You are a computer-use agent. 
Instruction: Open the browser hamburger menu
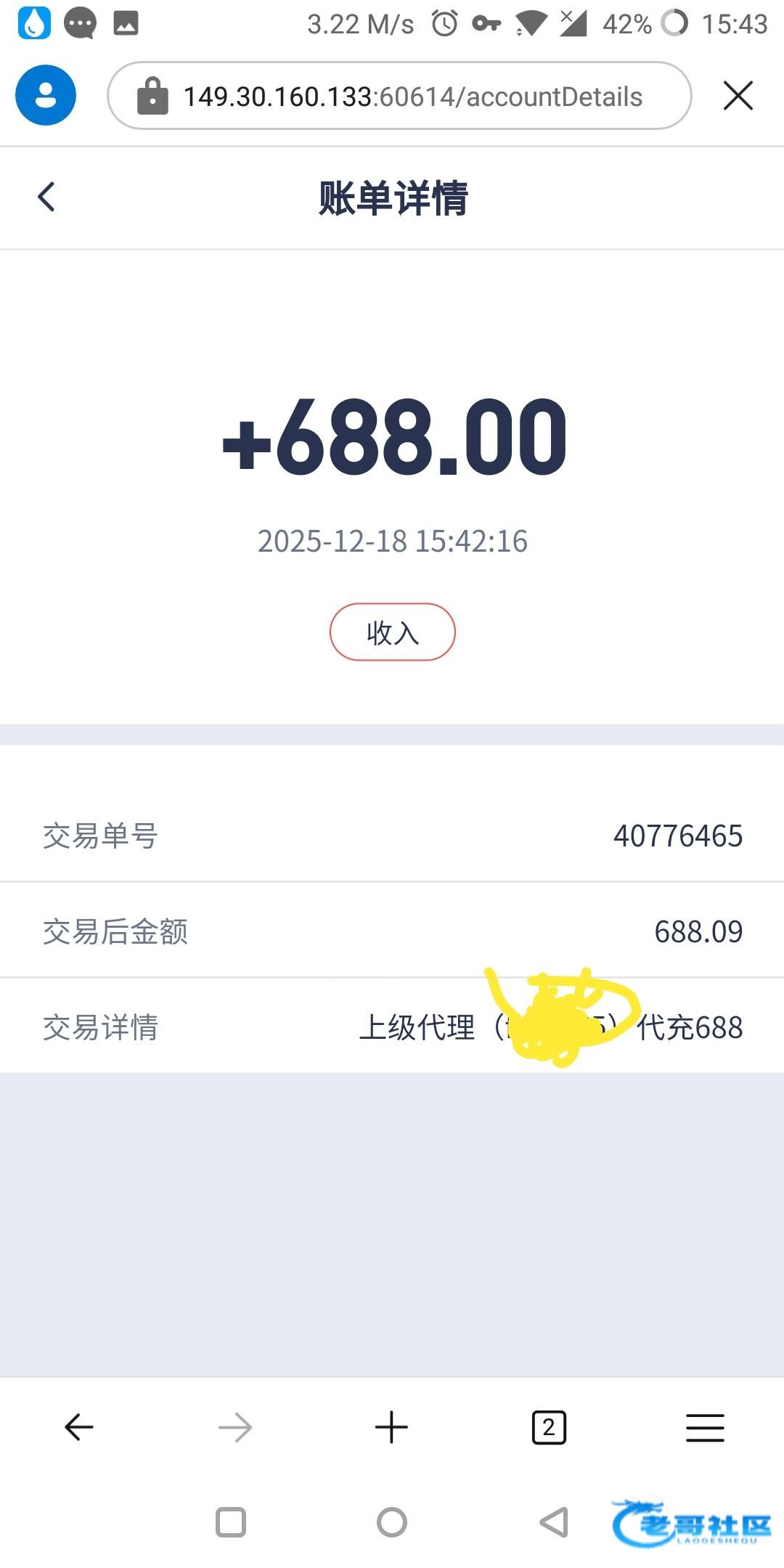[x=705, y=1427]
